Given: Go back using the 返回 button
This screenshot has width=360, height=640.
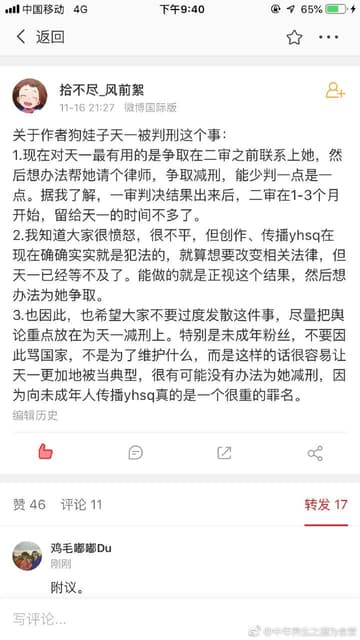Looking at the screenshot, I should (x=40, y=37).
